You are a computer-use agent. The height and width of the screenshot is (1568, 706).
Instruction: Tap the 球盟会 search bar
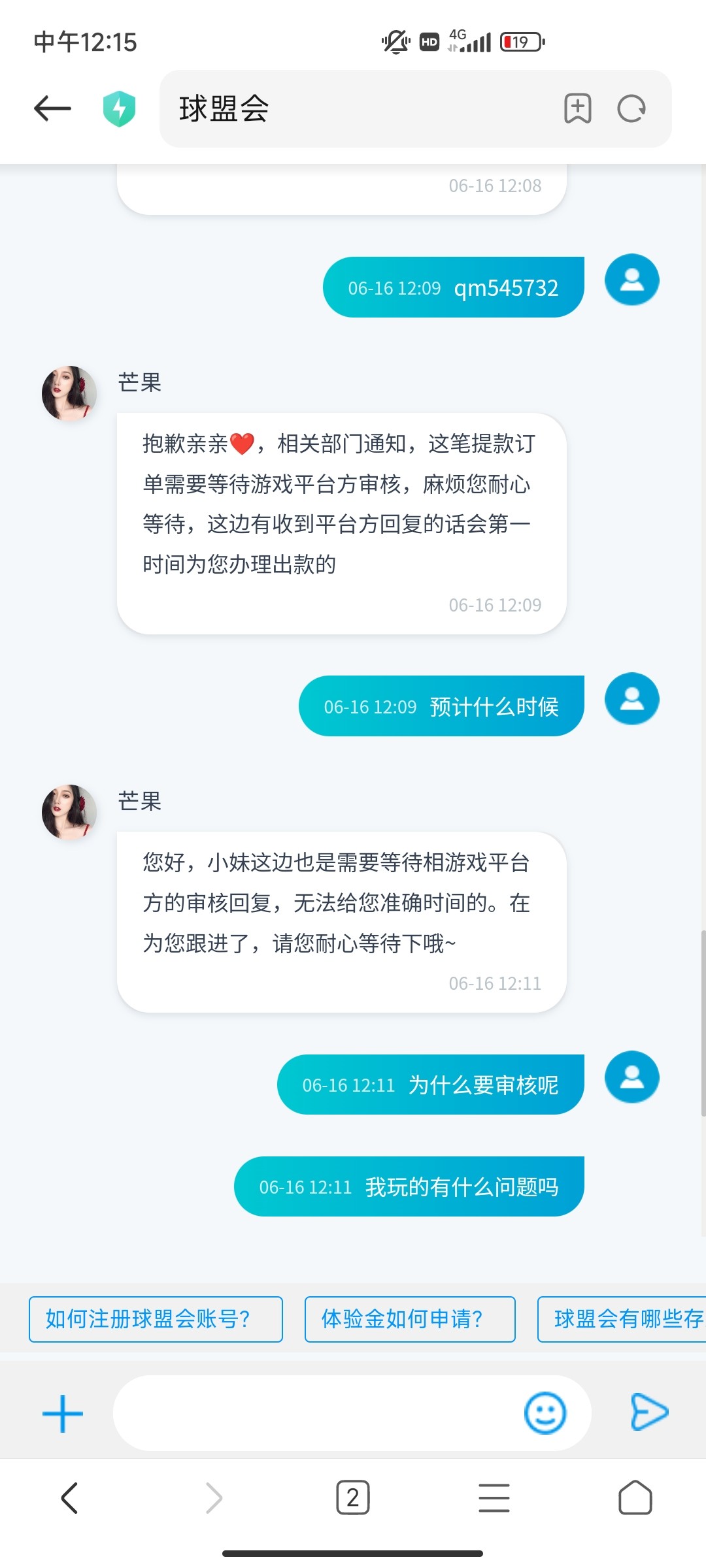353,108
